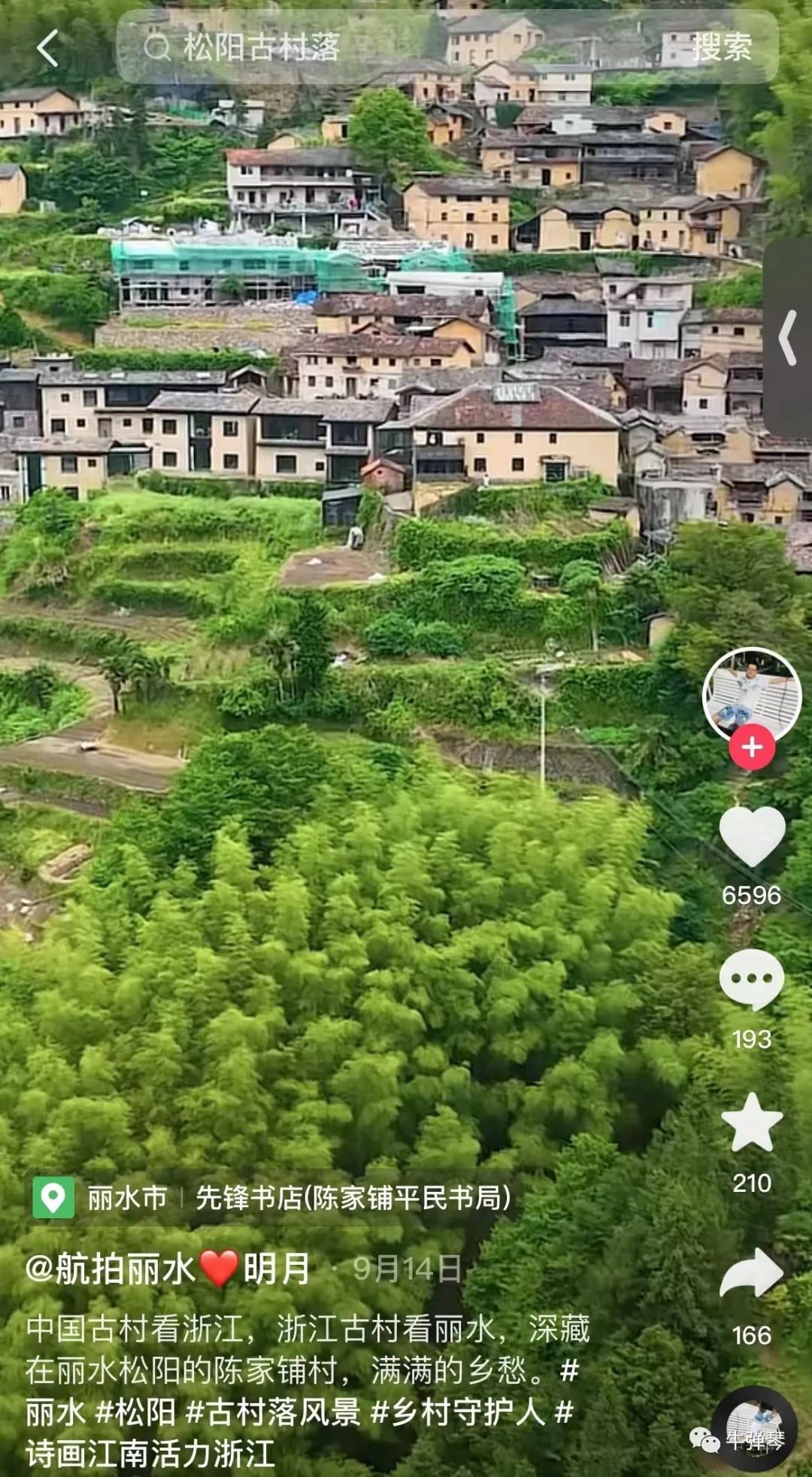Viewport: 812px width, 1477px height.
Task: Like this video with the heart
Action: pyautogui.click(x=752, y=836)
